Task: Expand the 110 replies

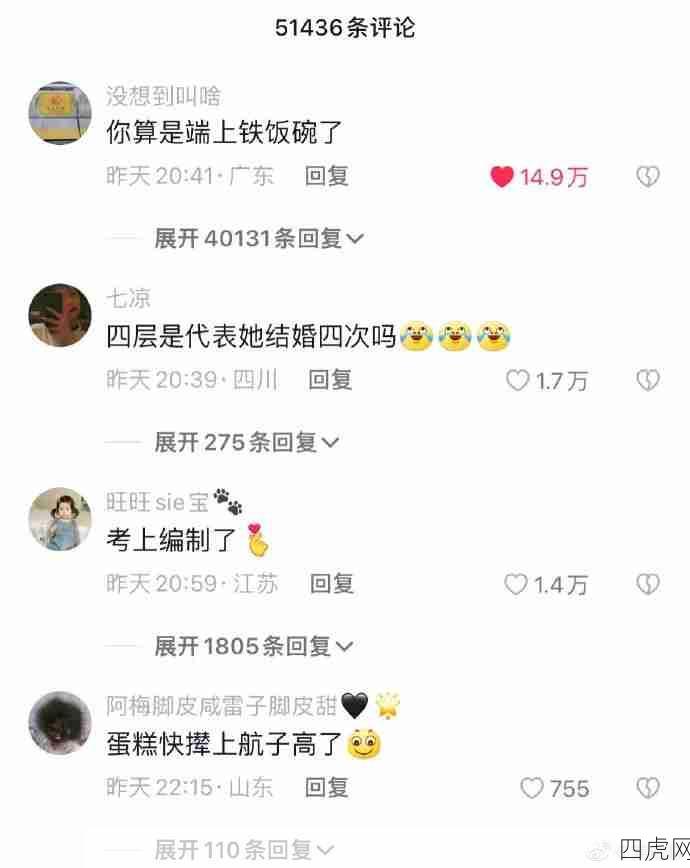Action: 246,850
